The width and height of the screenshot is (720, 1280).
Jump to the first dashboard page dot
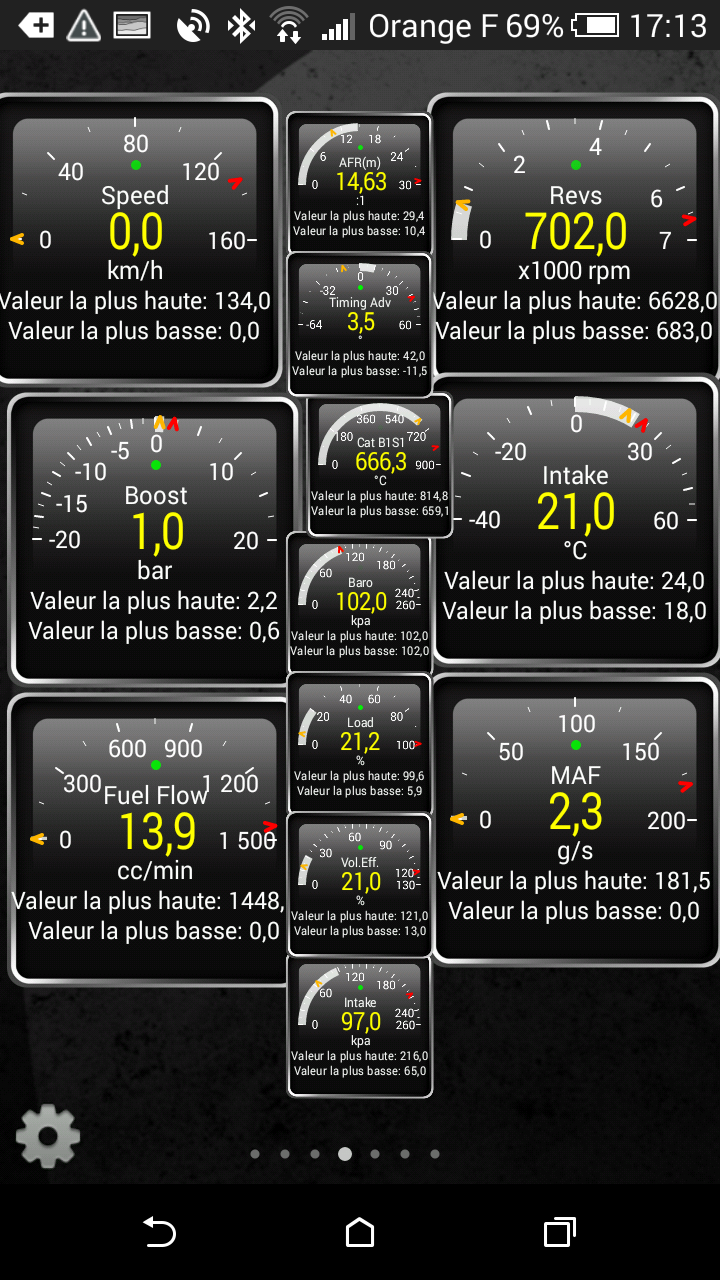coord(255,1154)
